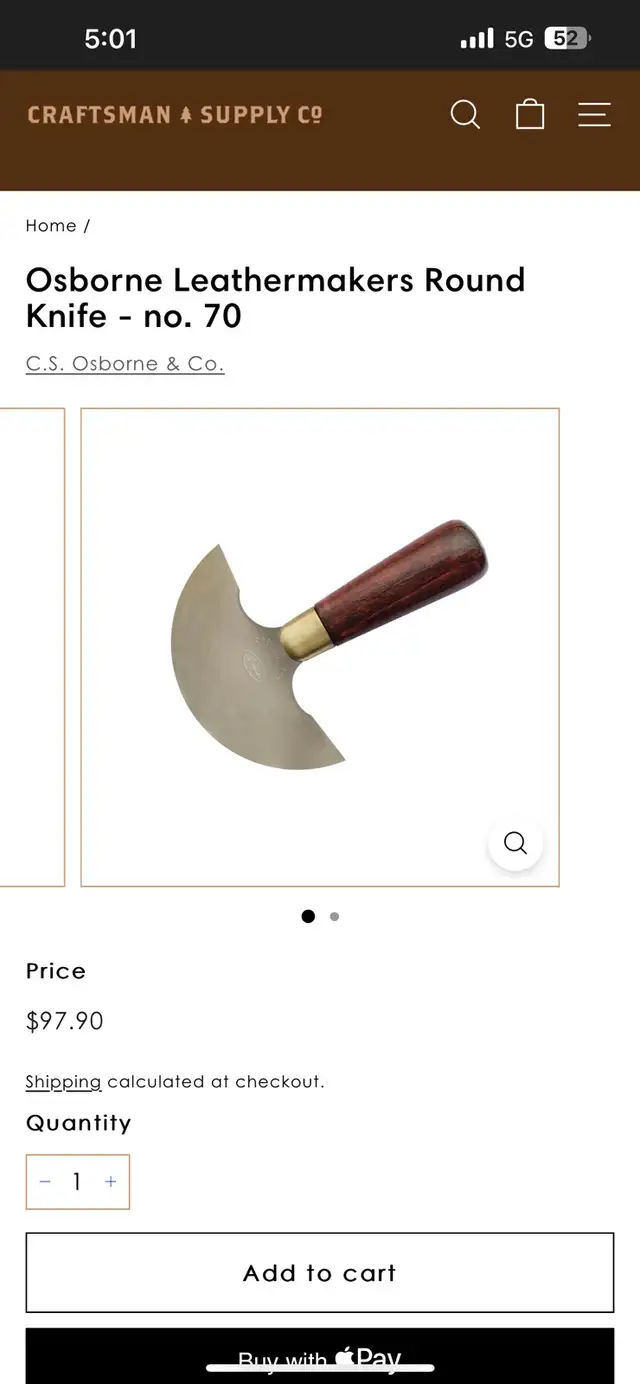
Task: Open the search icon in header
Action: coord(465,115)
